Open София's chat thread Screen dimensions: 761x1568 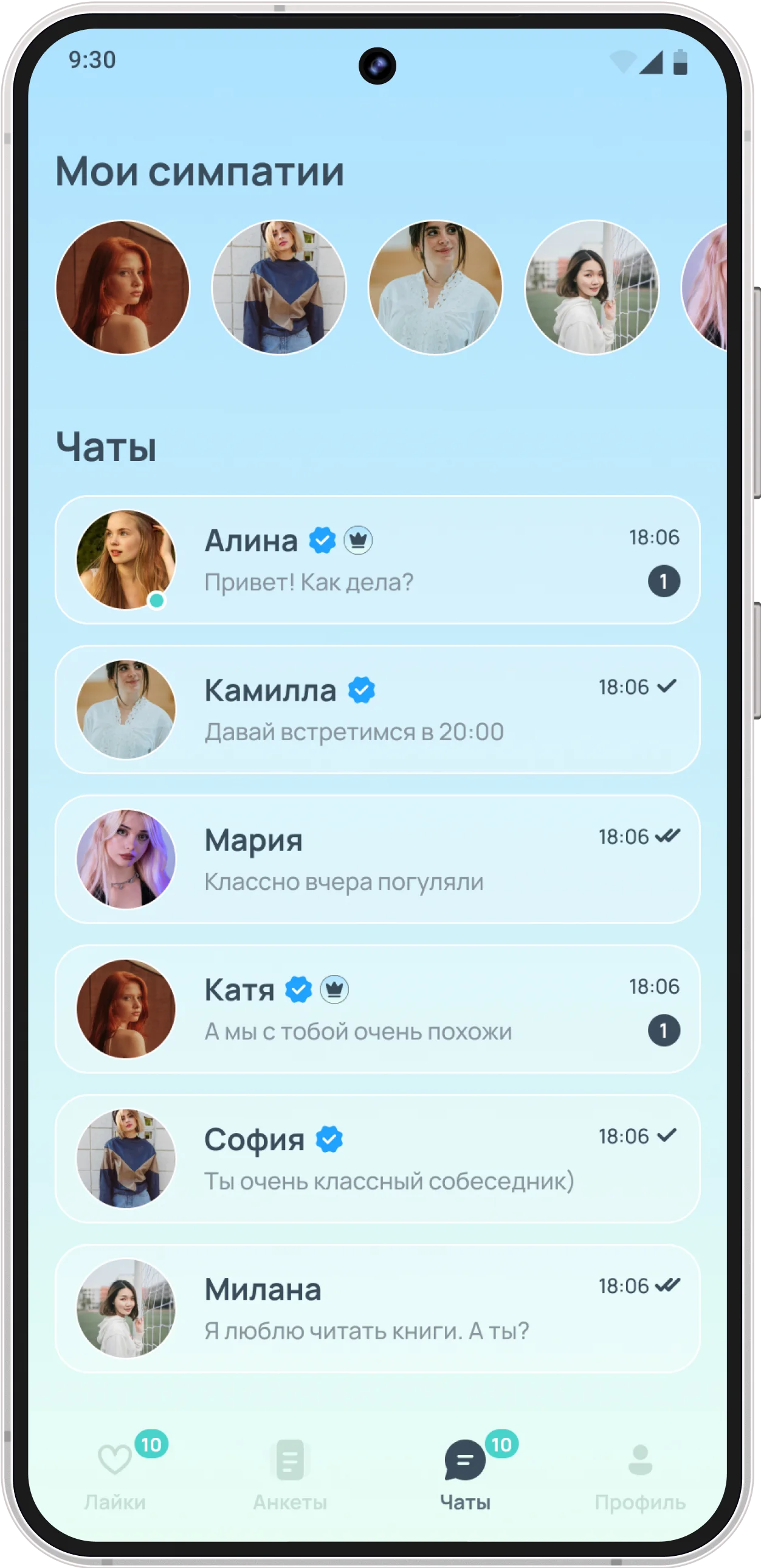pos(377,1159)
